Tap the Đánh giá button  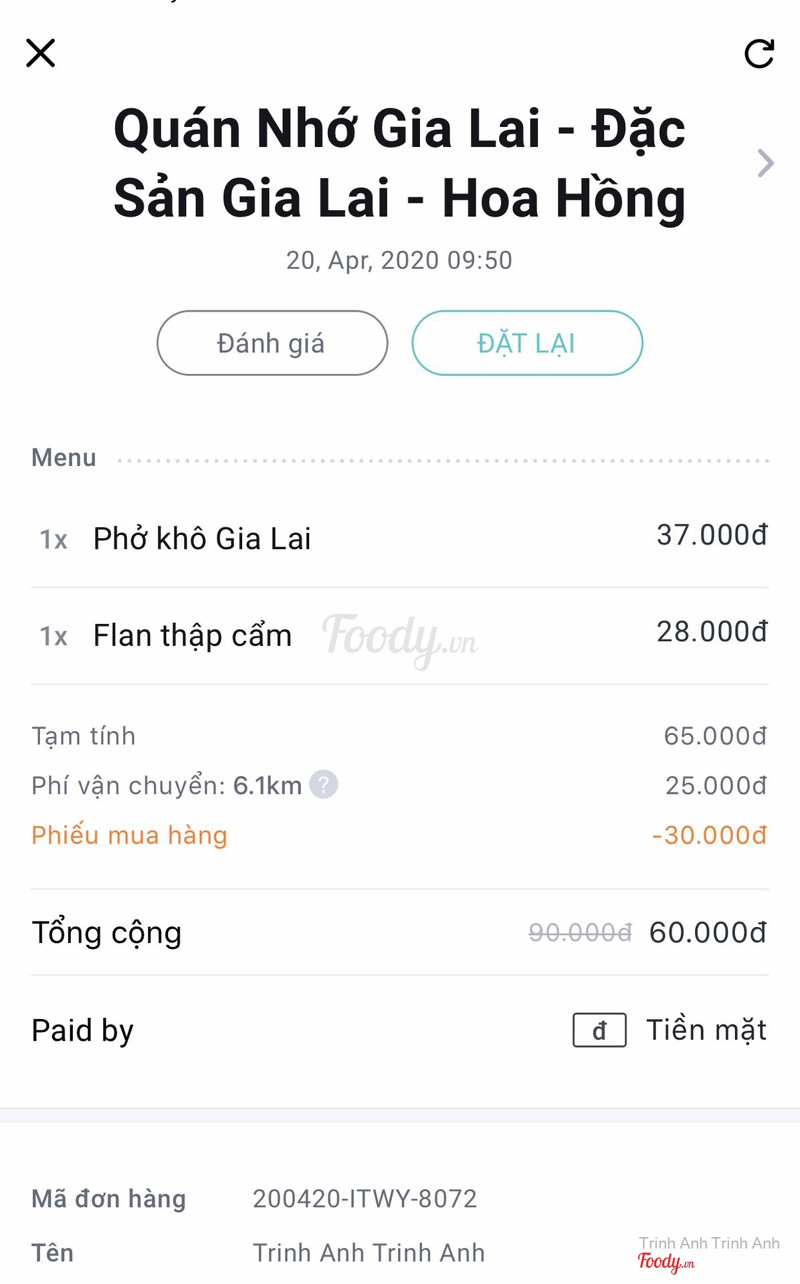tap(272, 343)
